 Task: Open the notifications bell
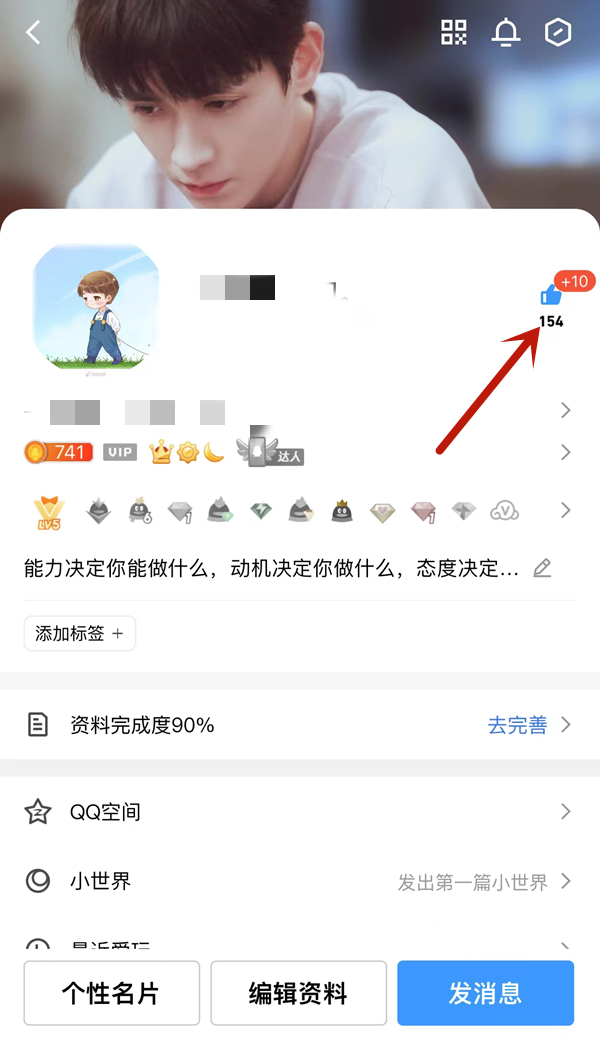[x=506, y=32]
